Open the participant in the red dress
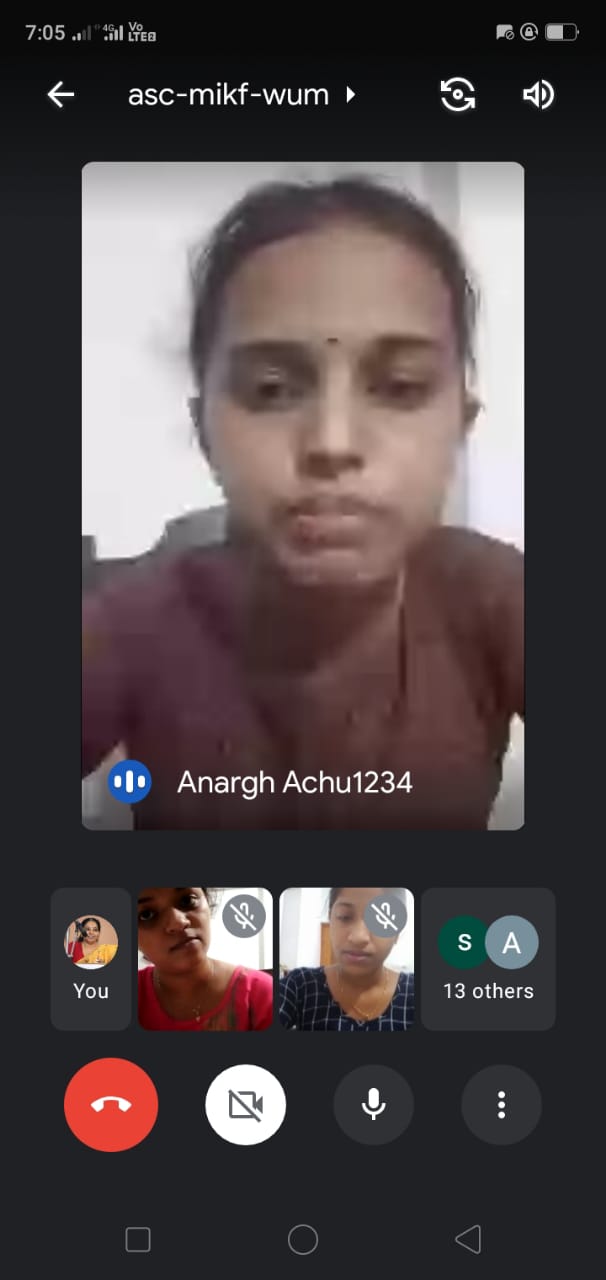Screen dimensions: 606x1280 pyautogui.click(x=205, y=958)
